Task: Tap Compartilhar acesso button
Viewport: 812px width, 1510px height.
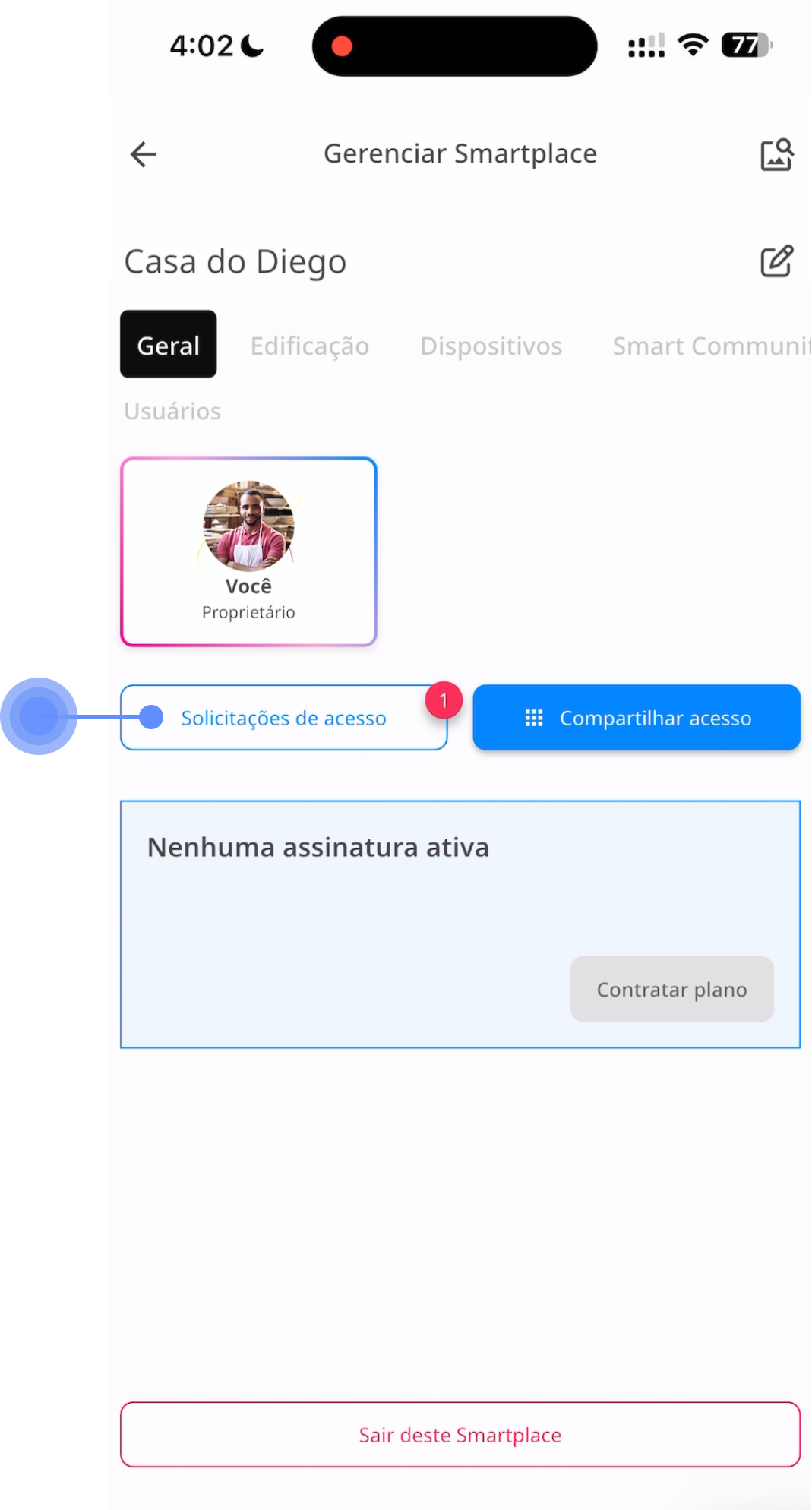Action: 637,718
